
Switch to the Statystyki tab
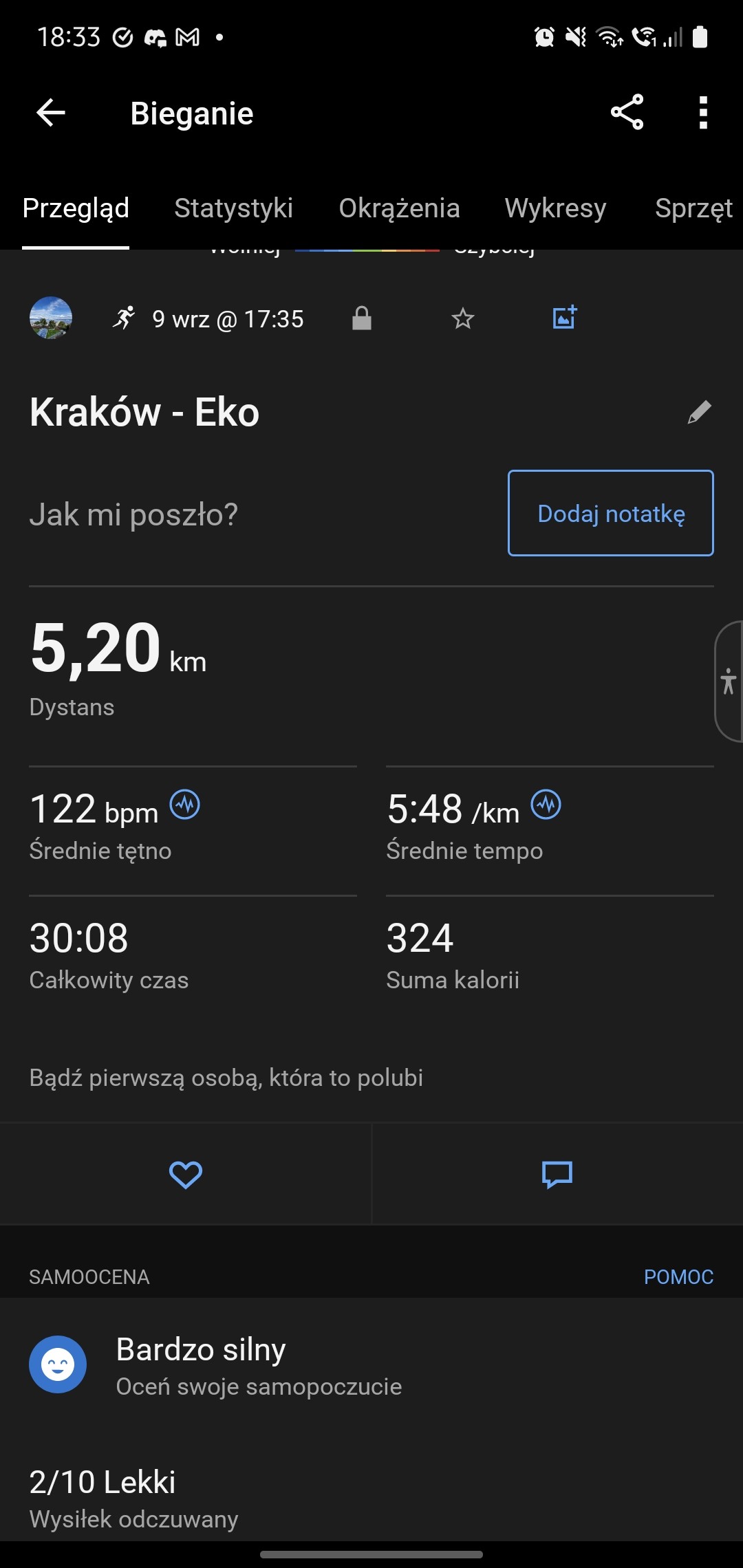(233, 208)
